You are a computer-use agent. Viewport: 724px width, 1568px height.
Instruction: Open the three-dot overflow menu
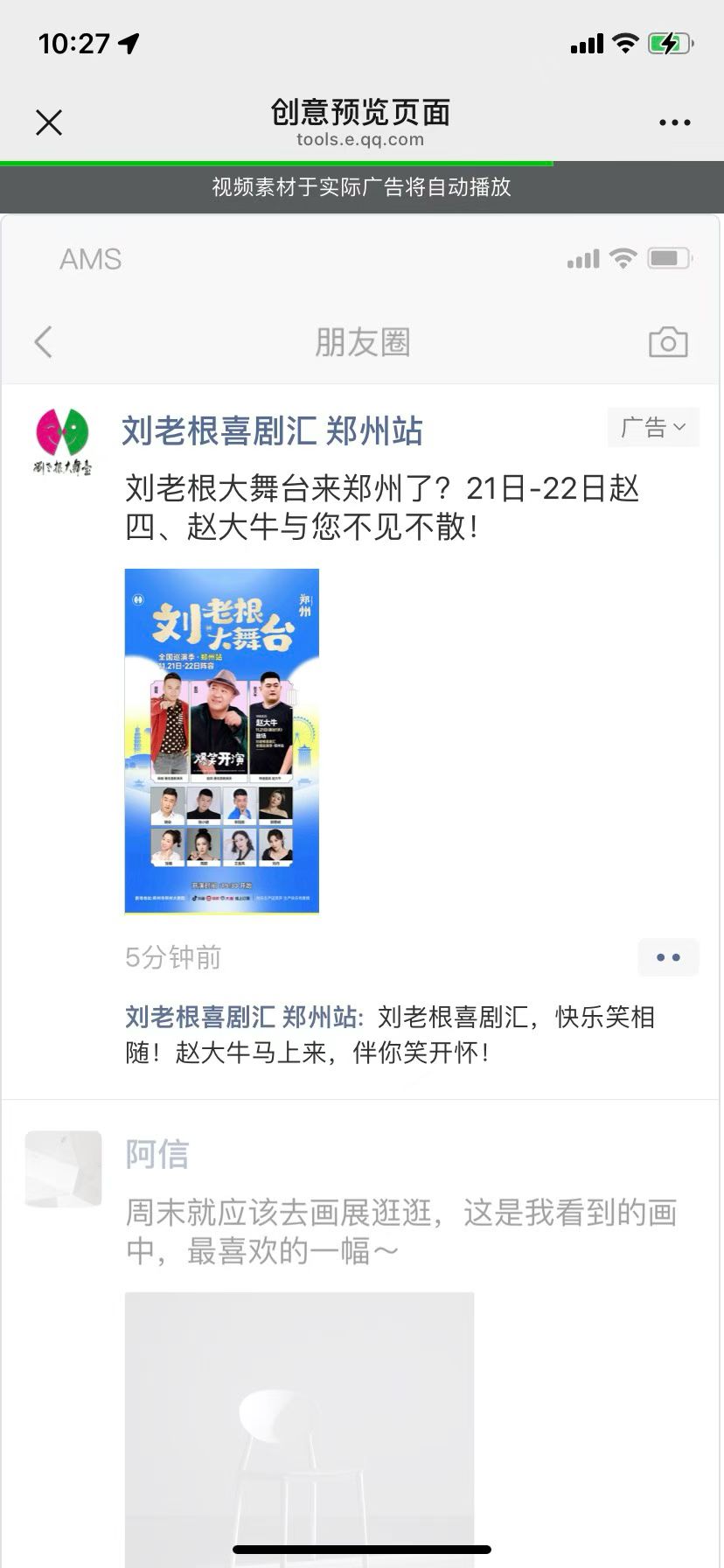[x=674, y=122]
